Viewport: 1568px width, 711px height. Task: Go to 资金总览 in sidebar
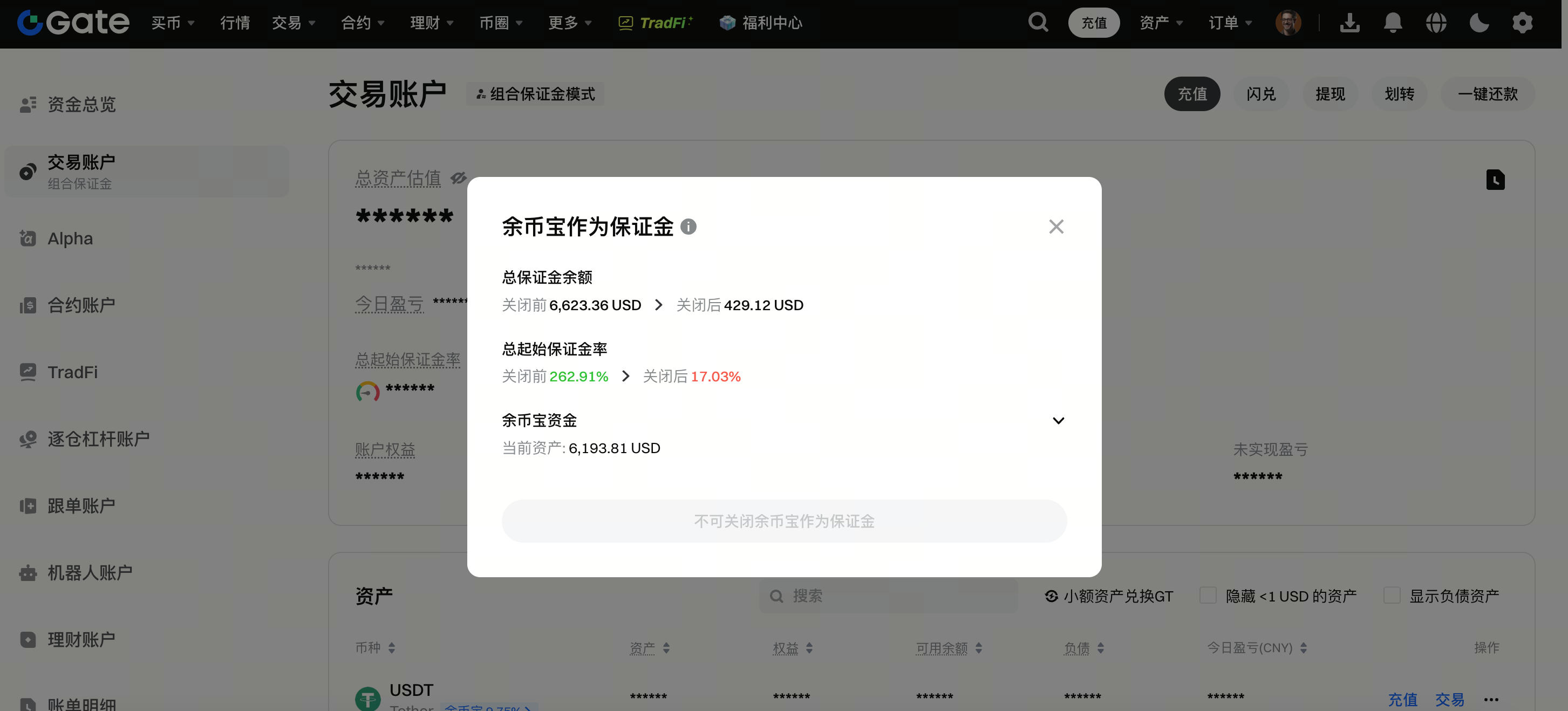click(81, 104)
